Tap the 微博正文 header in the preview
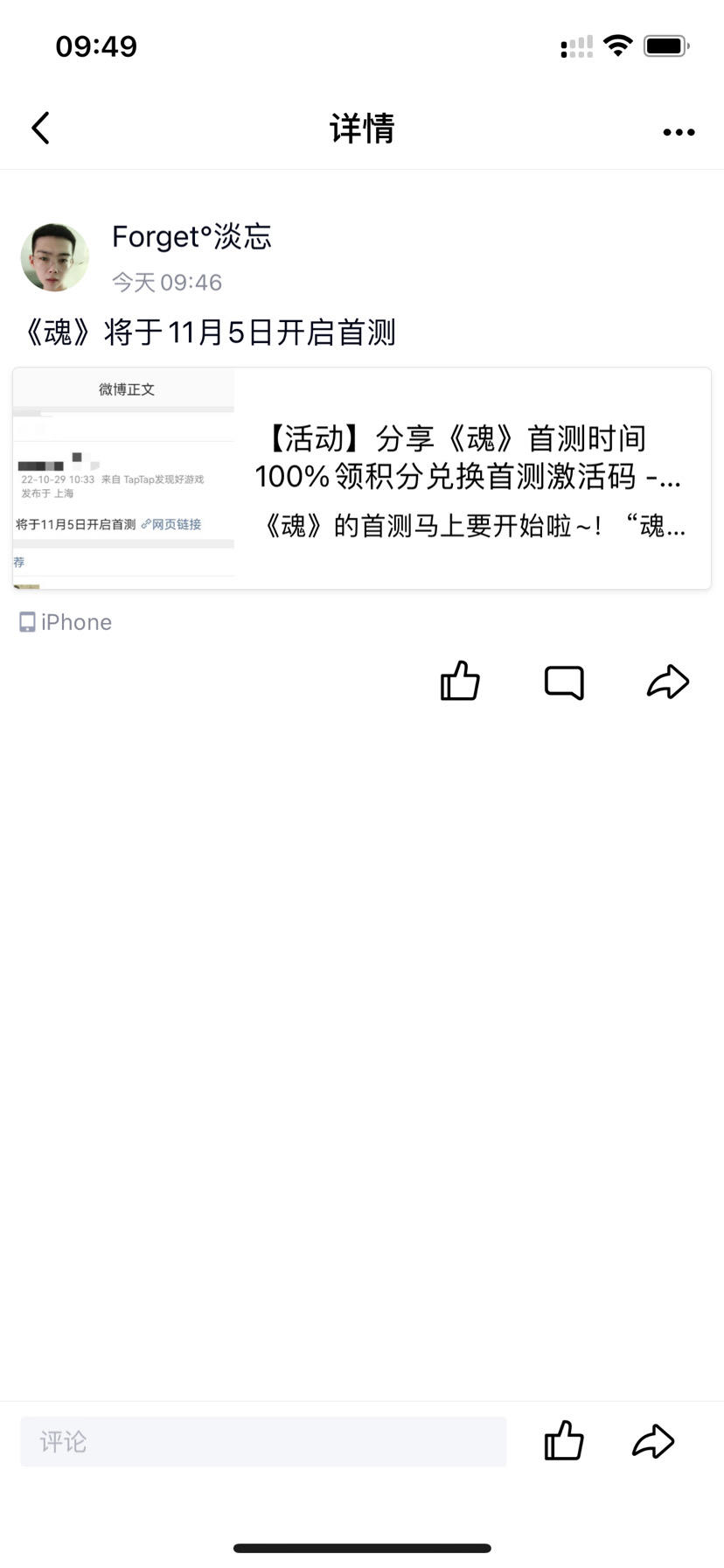The height and width of the screenshot is (1568, 724). point(123,389)
